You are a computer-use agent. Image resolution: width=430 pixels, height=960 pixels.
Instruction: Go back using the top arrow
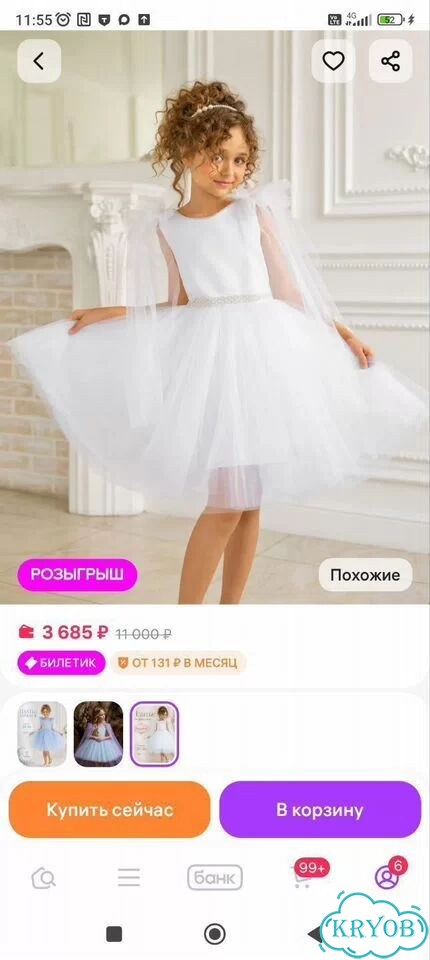tap(39, 61)
